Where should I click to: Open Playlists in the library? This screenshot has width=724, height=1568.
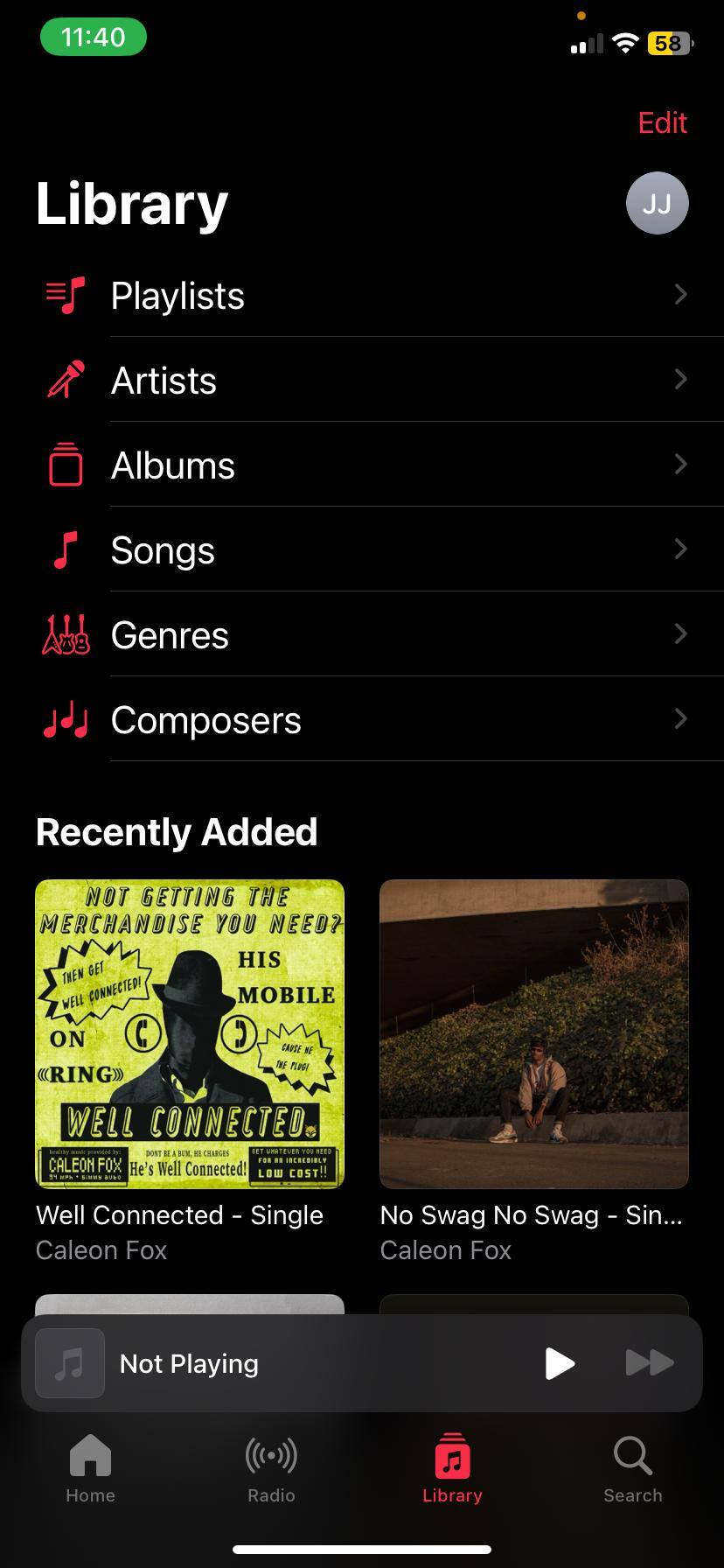click(362, 296)
